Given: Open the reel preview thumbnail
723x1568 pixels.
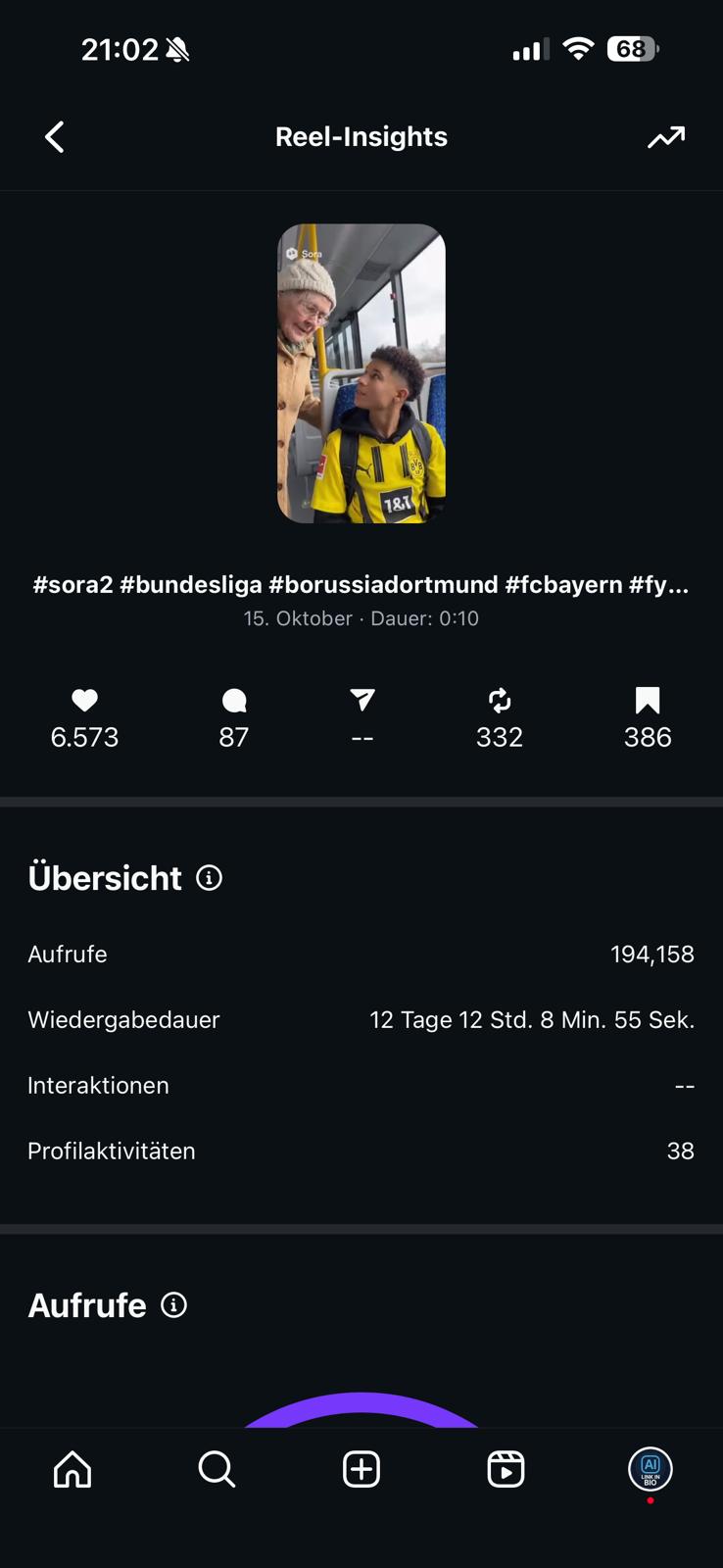Looking at the screenshot, I should click(x=361, y=373).
